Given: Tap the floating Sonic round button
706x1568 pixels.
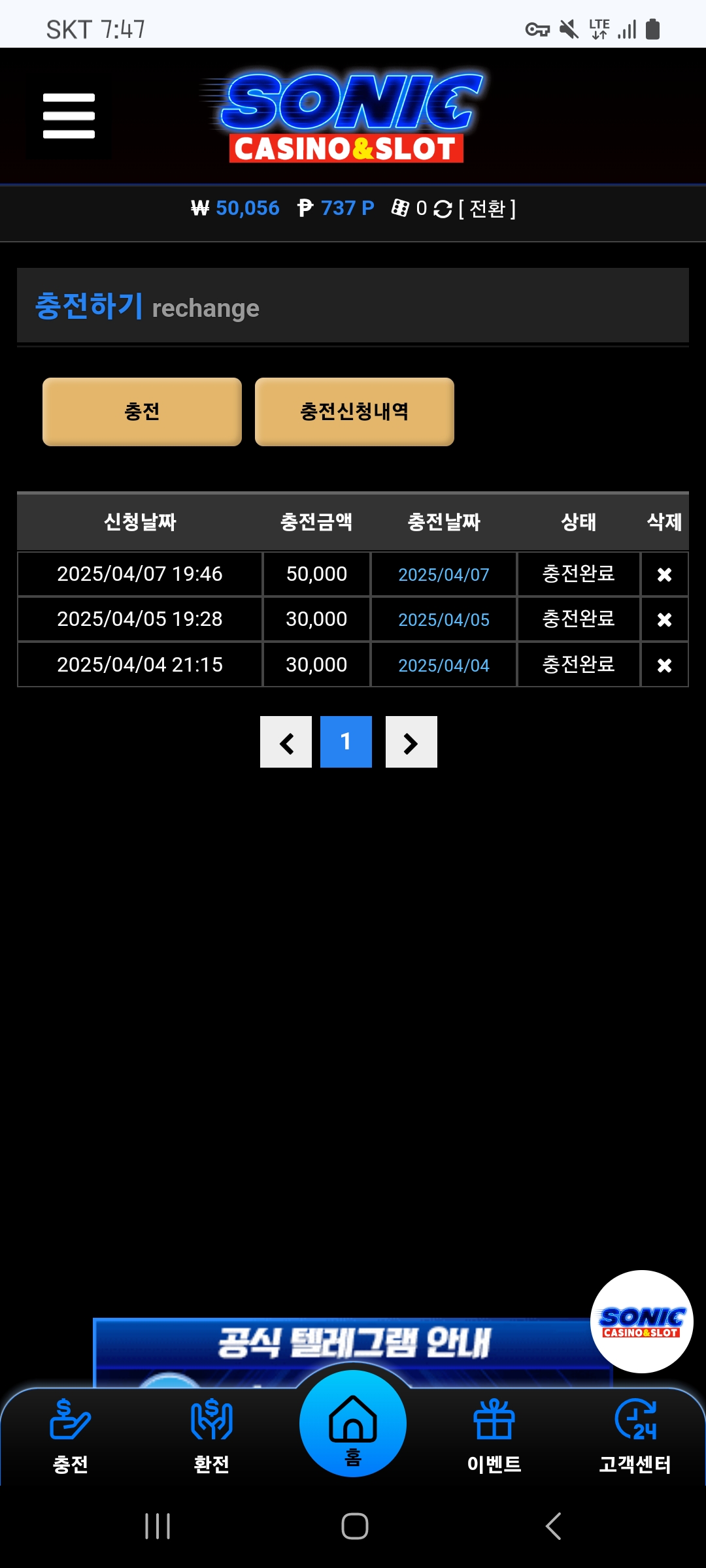Looking at the screenshot, I should coord(641,1321).
